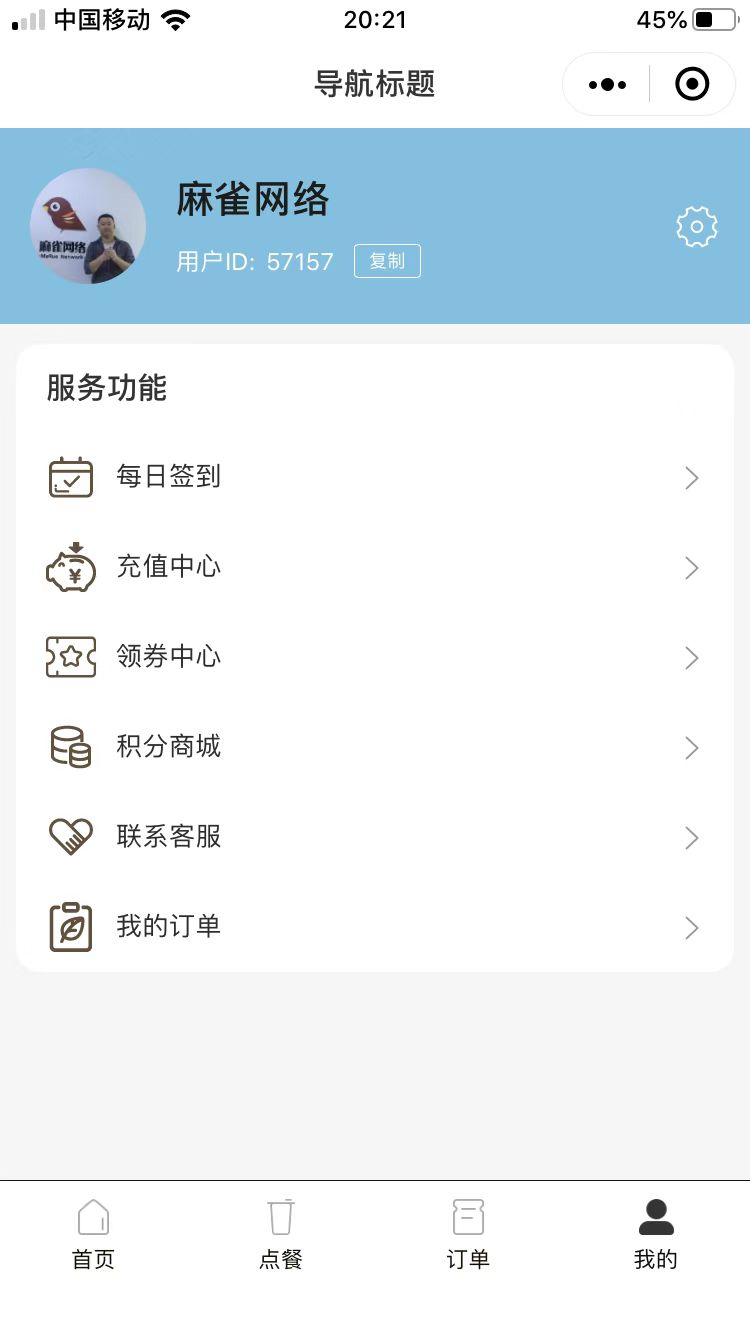
Task: Select 联系客服 to contact support
Action: pos(375,837)
